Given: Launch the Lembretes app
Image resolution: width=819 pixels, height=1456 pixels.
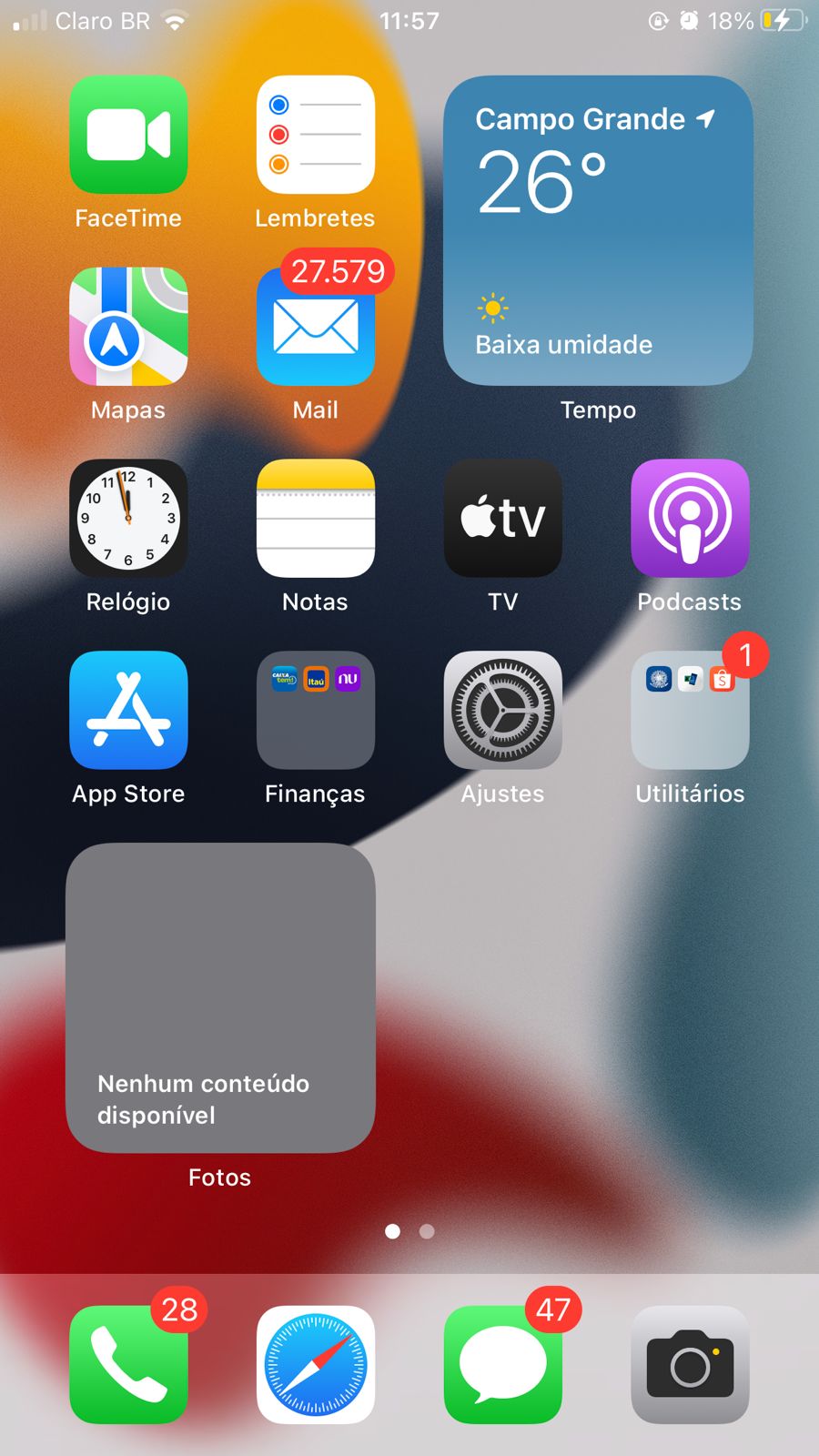Looking at the screenshot, I should click(x=315, y=135).
